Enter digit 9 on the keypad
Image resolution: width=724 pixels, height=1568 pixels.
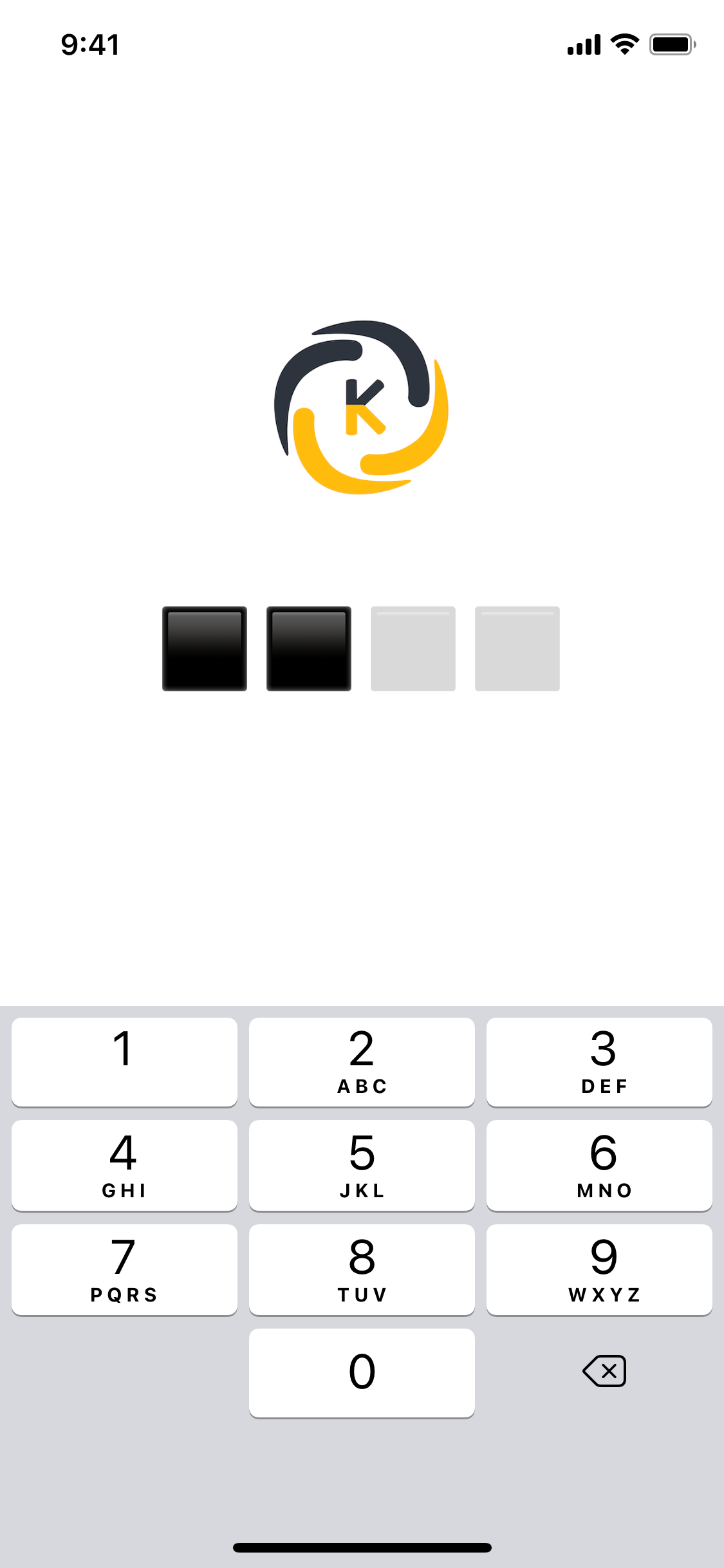tap(599, 1269)
